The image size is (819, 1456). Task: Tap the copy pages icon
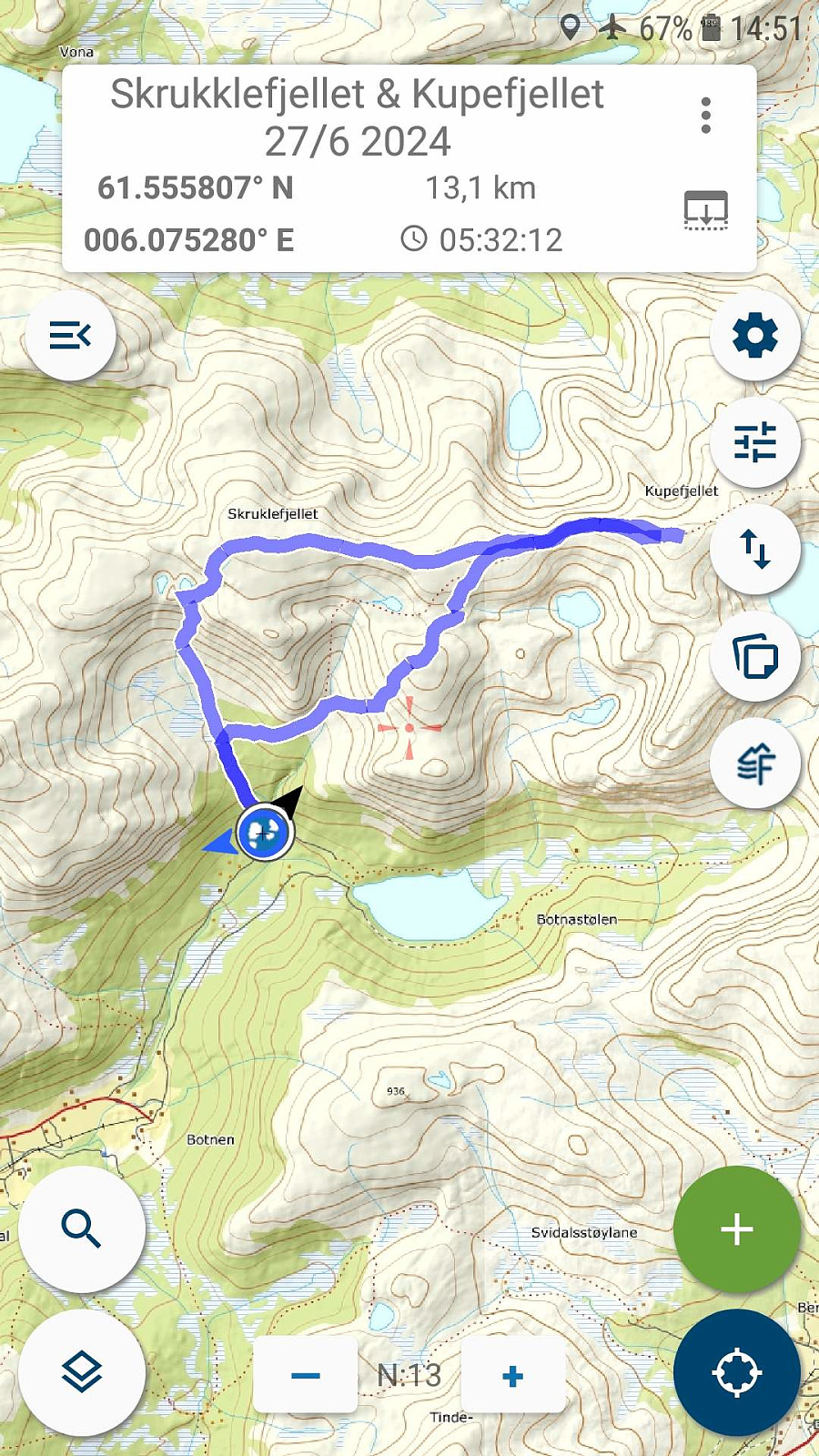[x=755, y=656]
